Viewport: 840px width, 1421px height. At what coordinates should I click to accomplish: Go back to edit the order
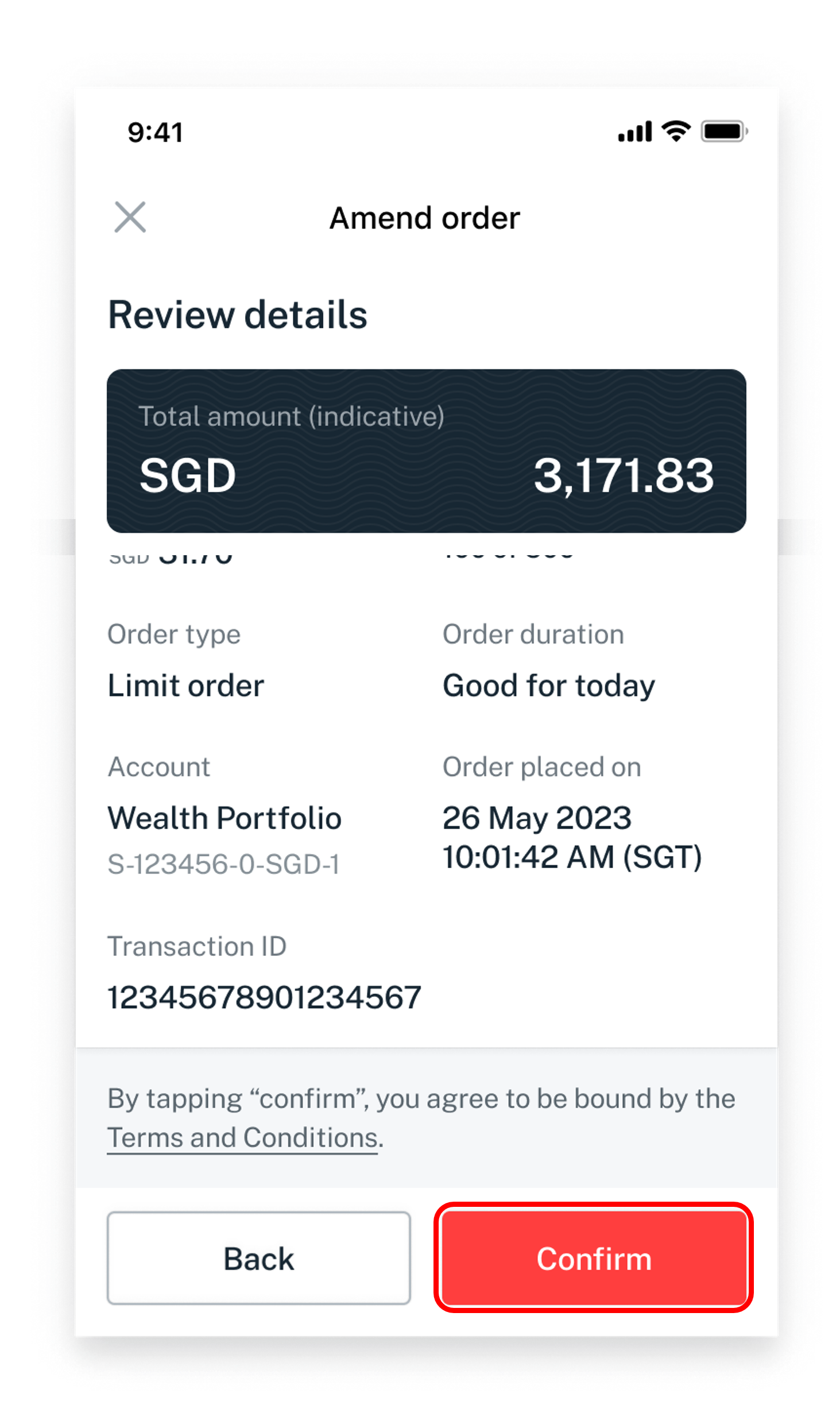pos(259,1258)
